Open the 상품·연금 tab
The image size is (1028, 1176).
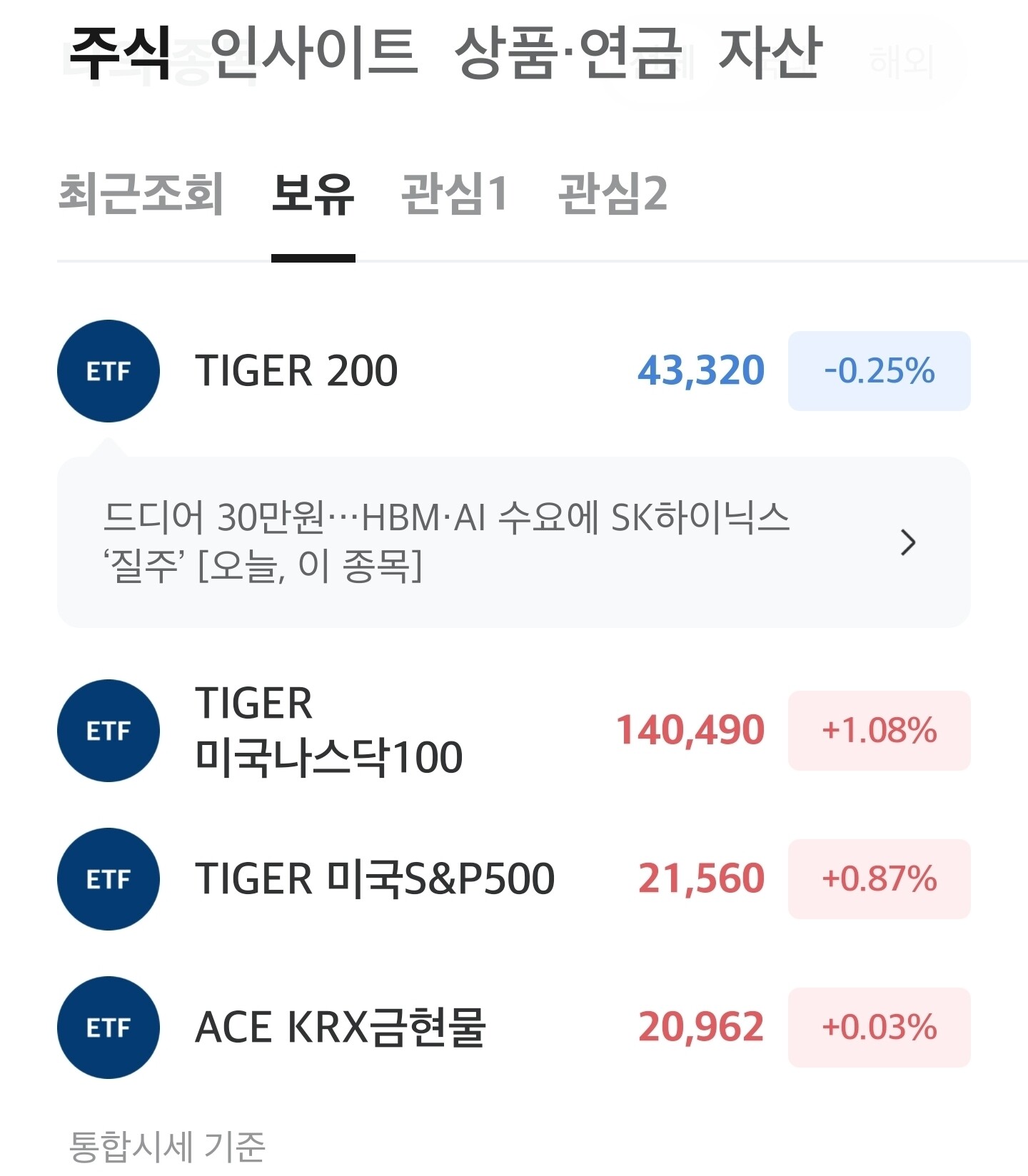coord(568,52)
